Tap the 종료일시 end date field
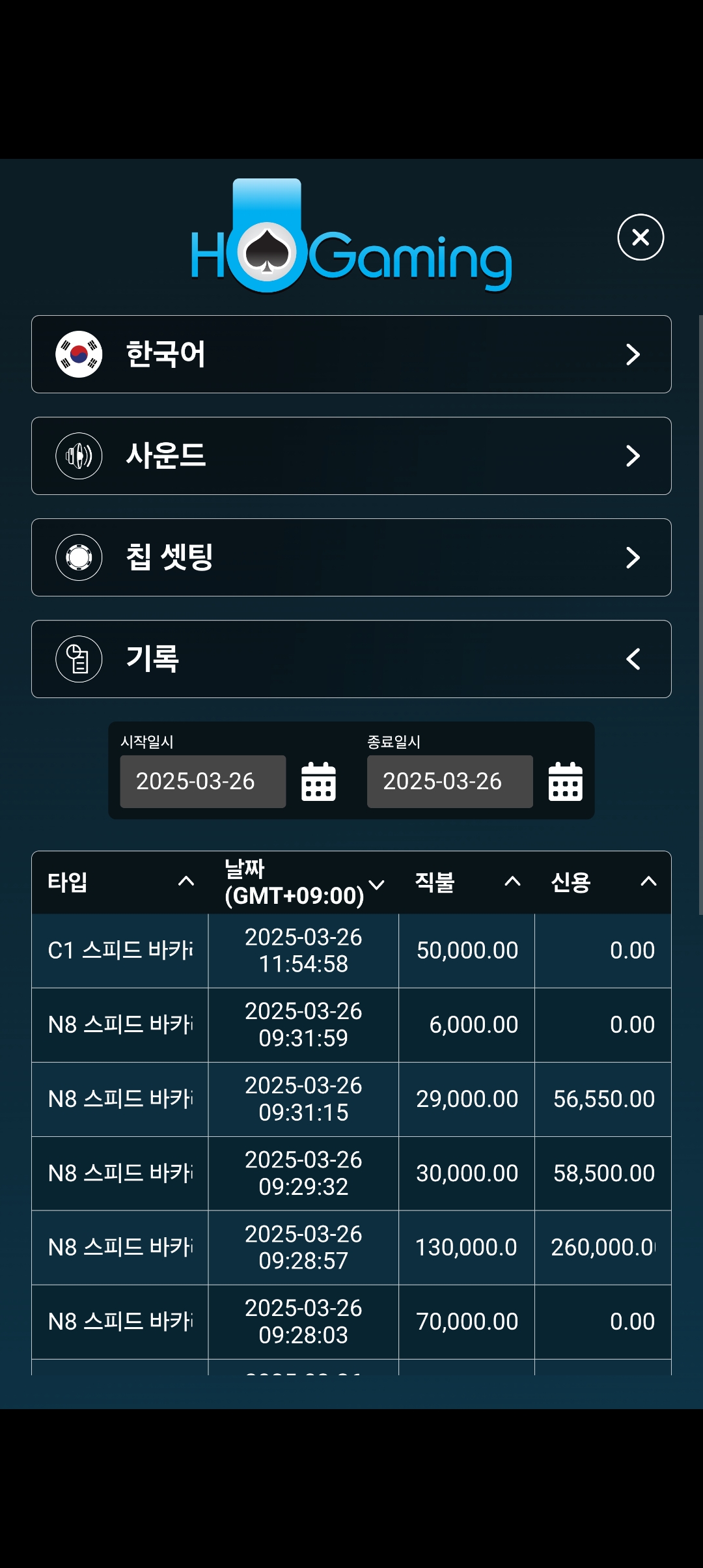This screenshot has width=703, height=1568. coord(450,781)
